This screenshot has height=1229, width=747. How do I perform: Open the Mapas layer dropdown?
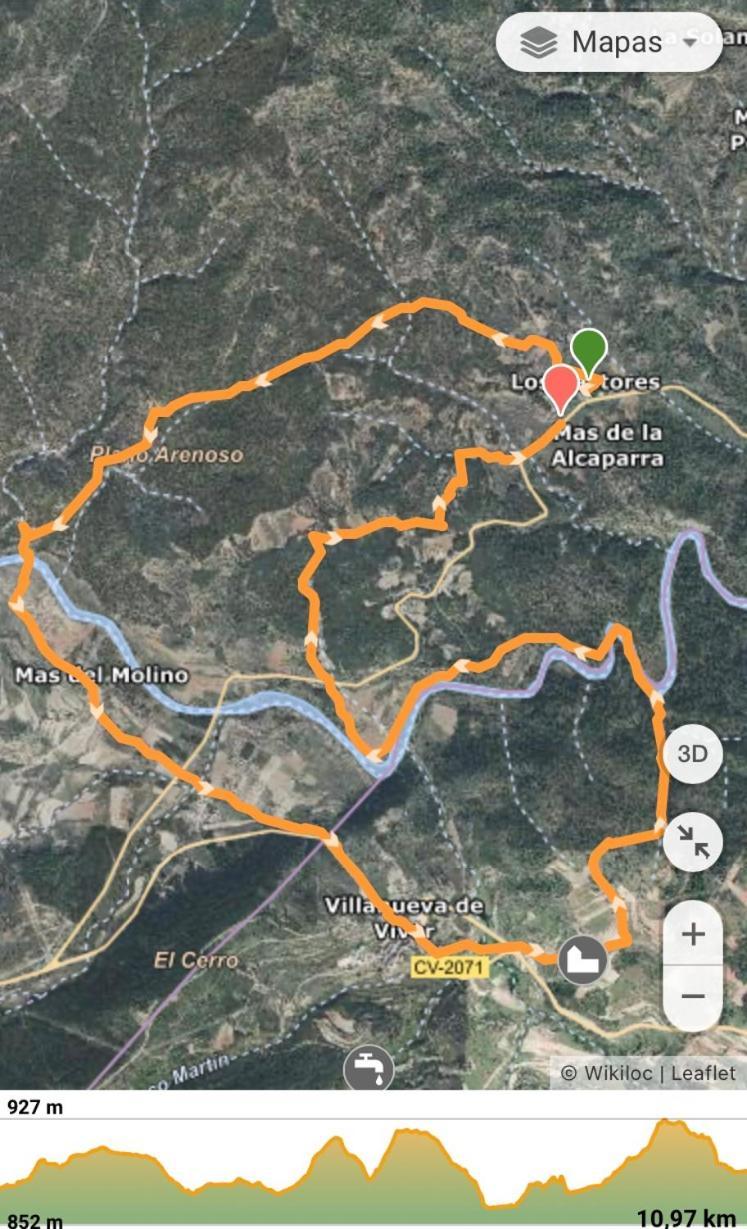(x=609, y=42)
